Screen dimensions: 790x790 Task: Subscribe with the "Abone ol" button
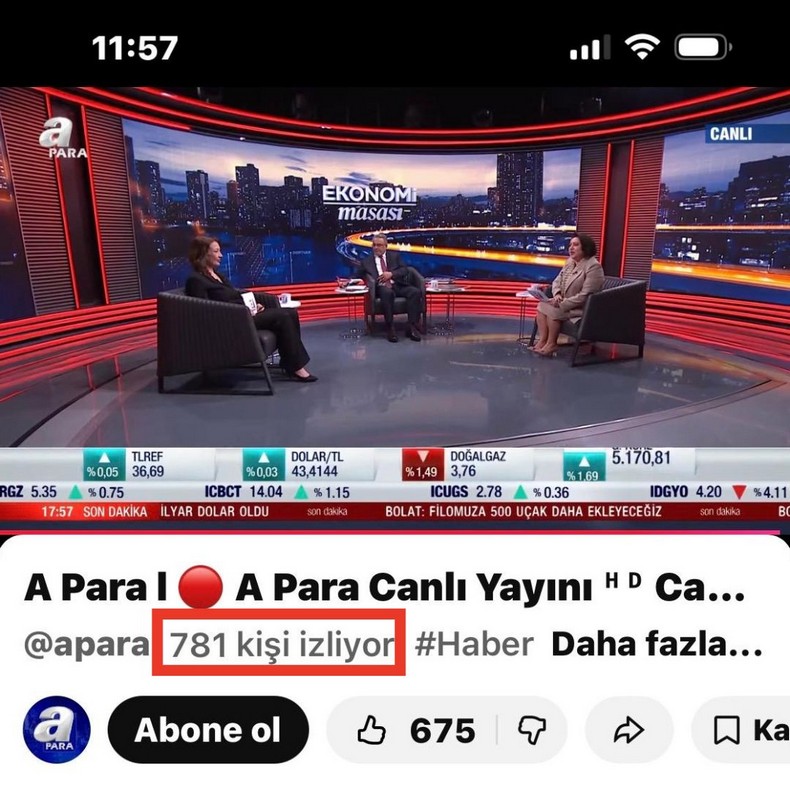click(x=208, y=731)
